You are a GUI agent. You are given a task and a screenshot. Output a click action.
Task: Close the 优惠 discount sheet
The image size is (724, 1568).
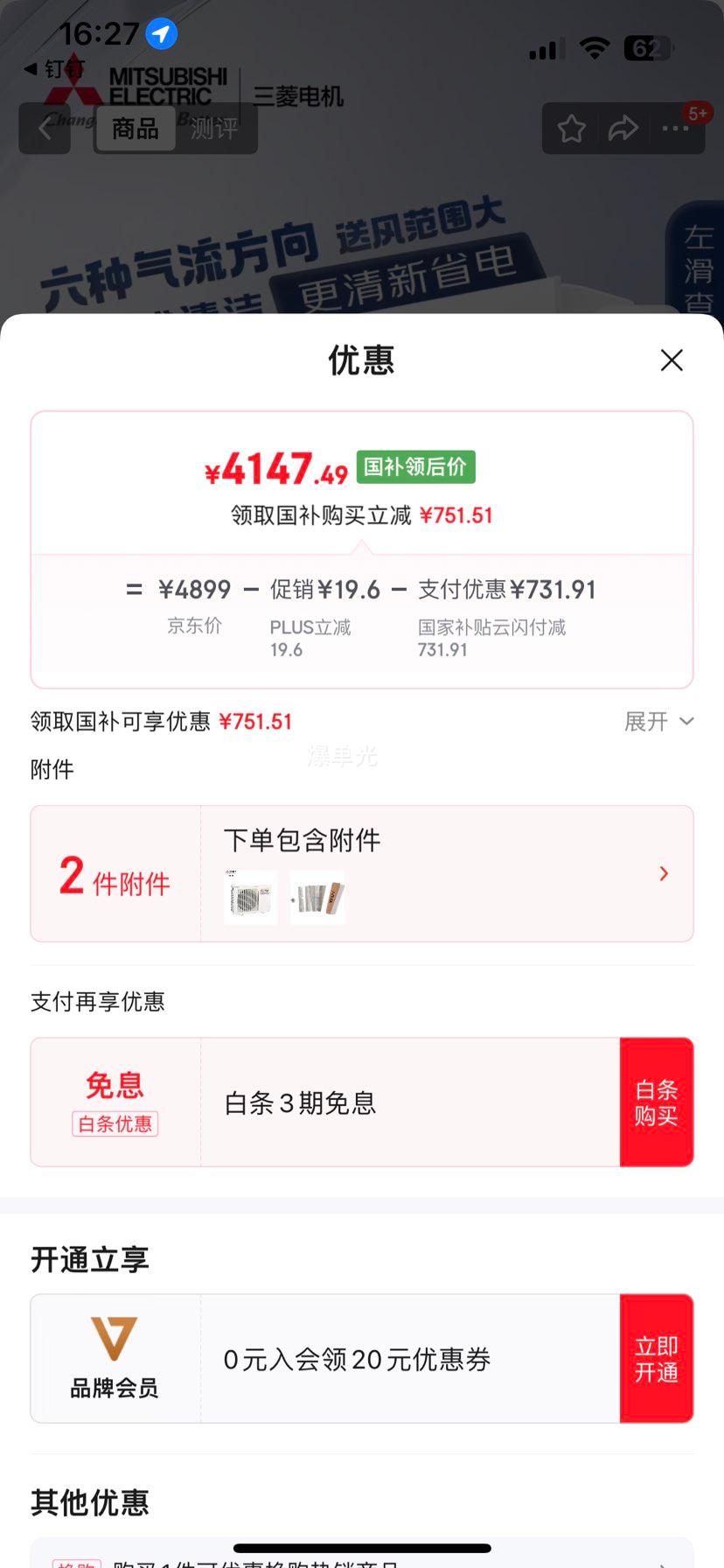(x=672, y=360)
